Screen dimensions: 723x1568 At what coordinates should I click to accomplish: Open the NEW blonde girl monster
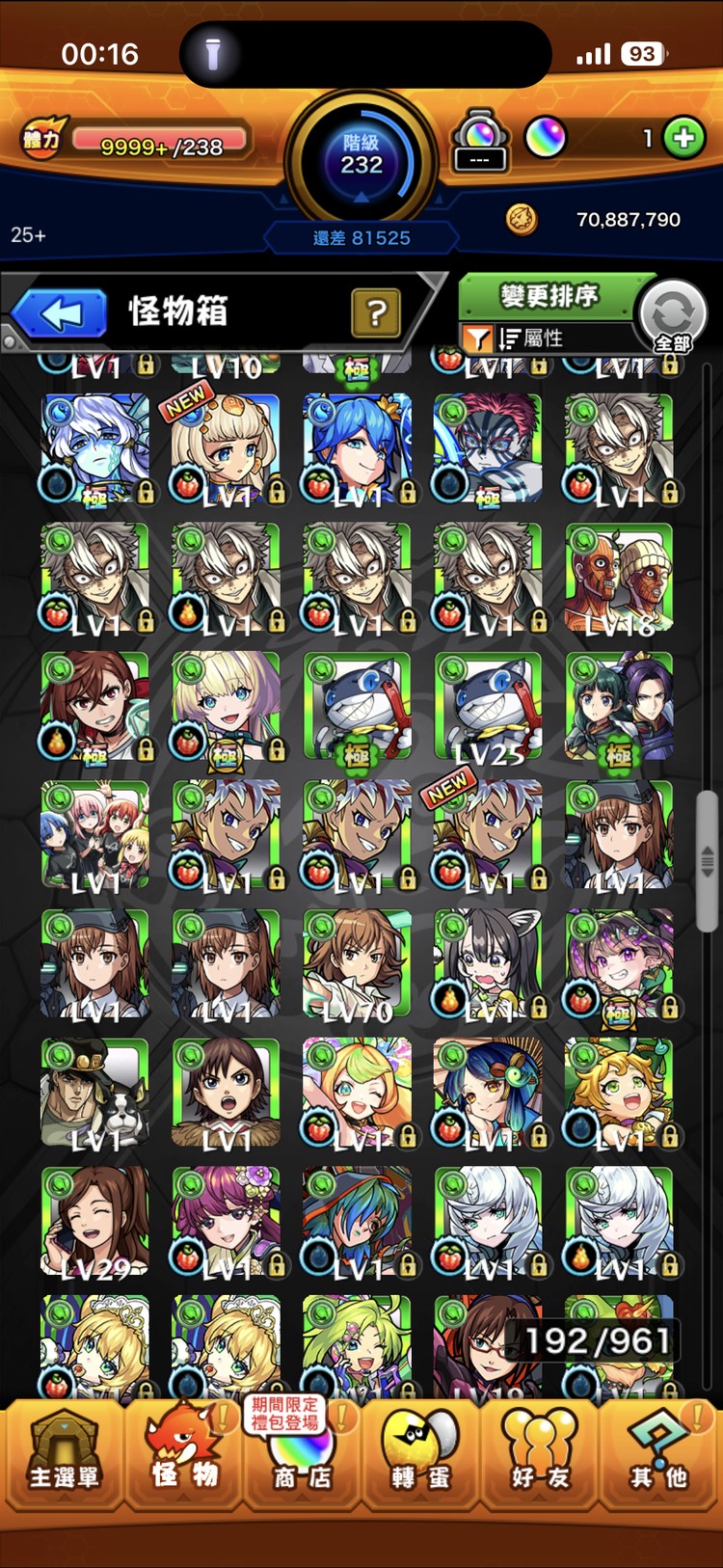[x=226, y=448]
